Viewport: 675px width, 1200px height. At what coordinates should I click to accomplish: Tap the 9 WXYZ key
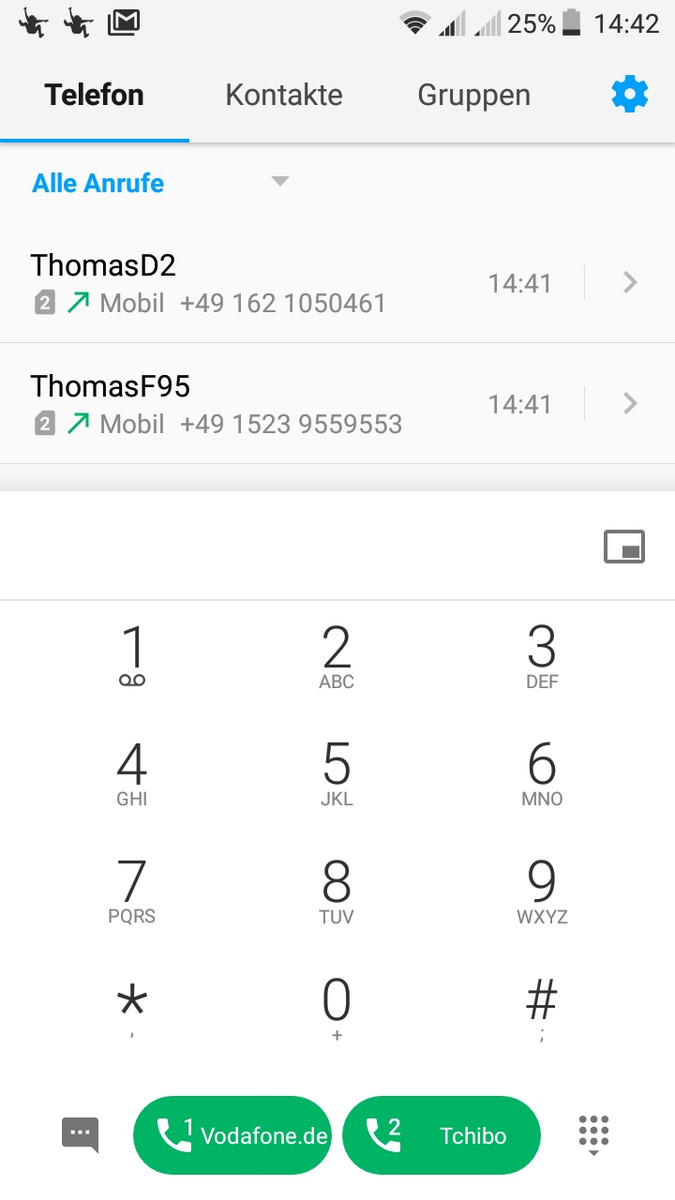pyautogui.click(x=541, y=889)
